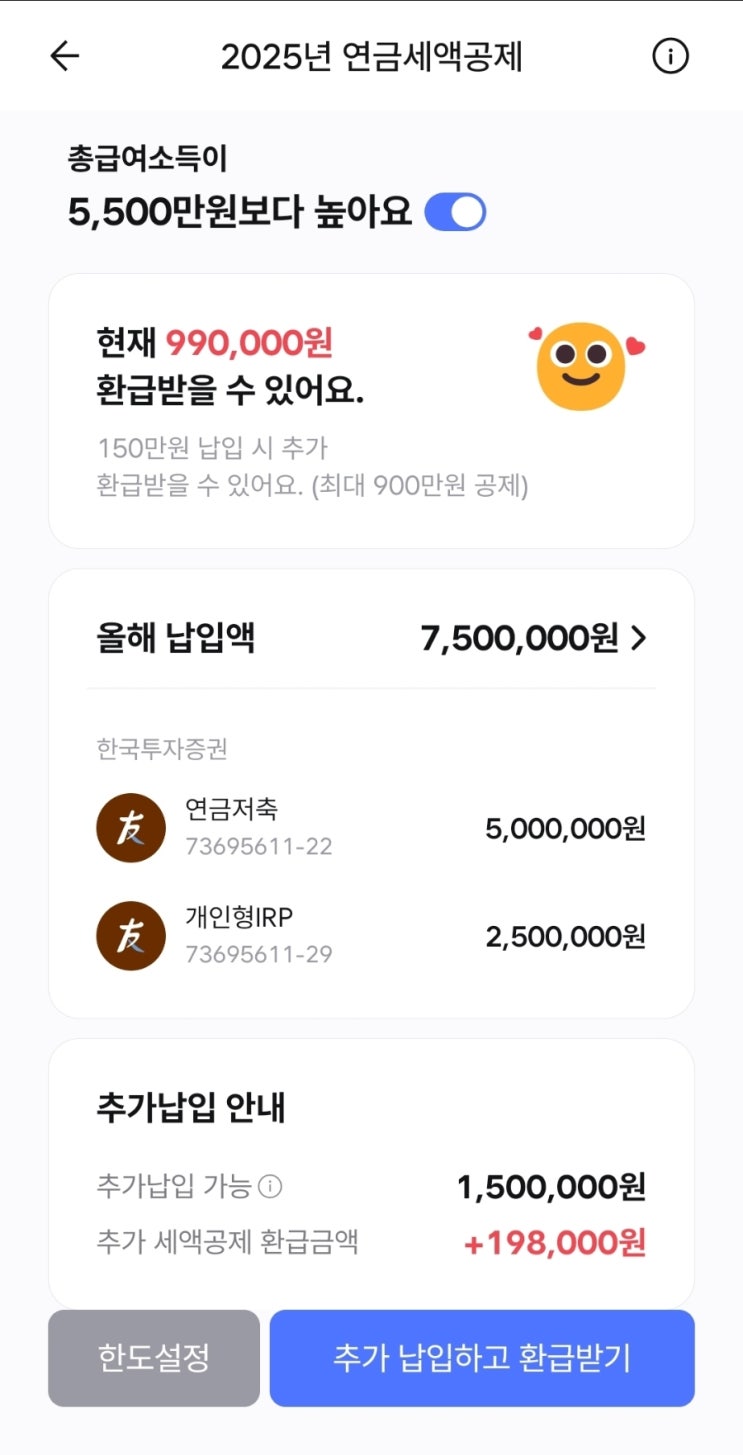The height and width of the screenshot is (1455, 743).
Task: Open the 연금저축 account row
Action: pyautogui.click(x=371, y=828)
